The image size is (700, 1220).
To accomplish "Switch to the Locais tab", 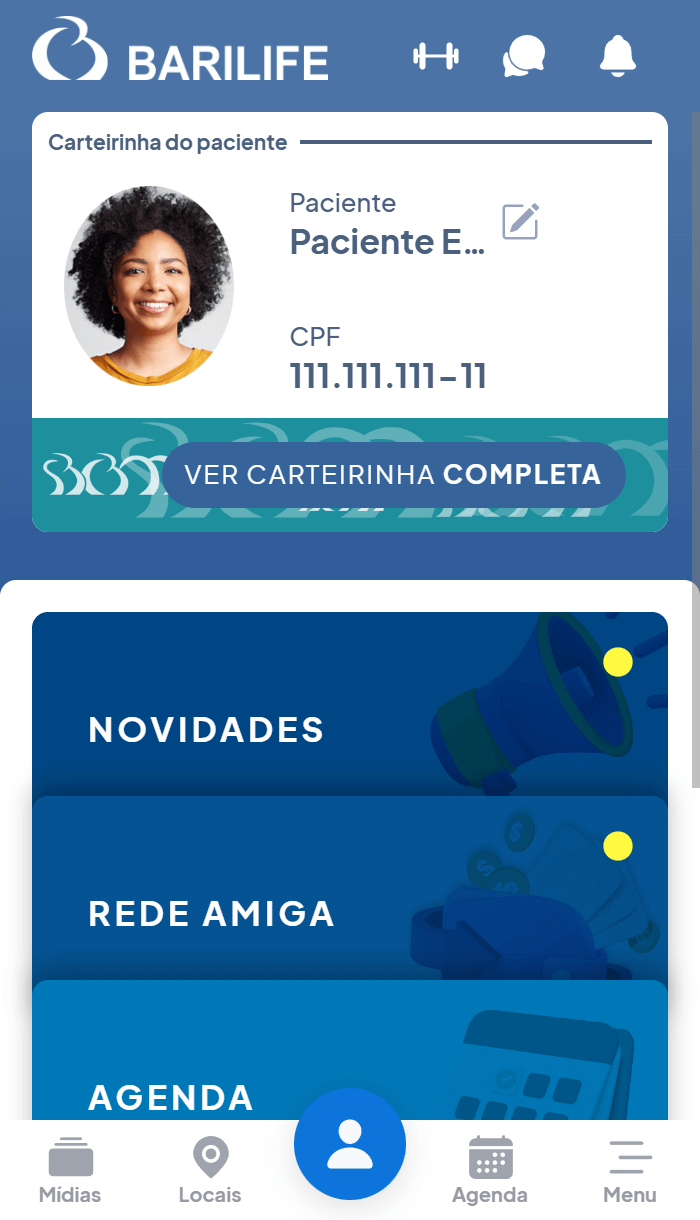I will click(x=210, y=1170).
